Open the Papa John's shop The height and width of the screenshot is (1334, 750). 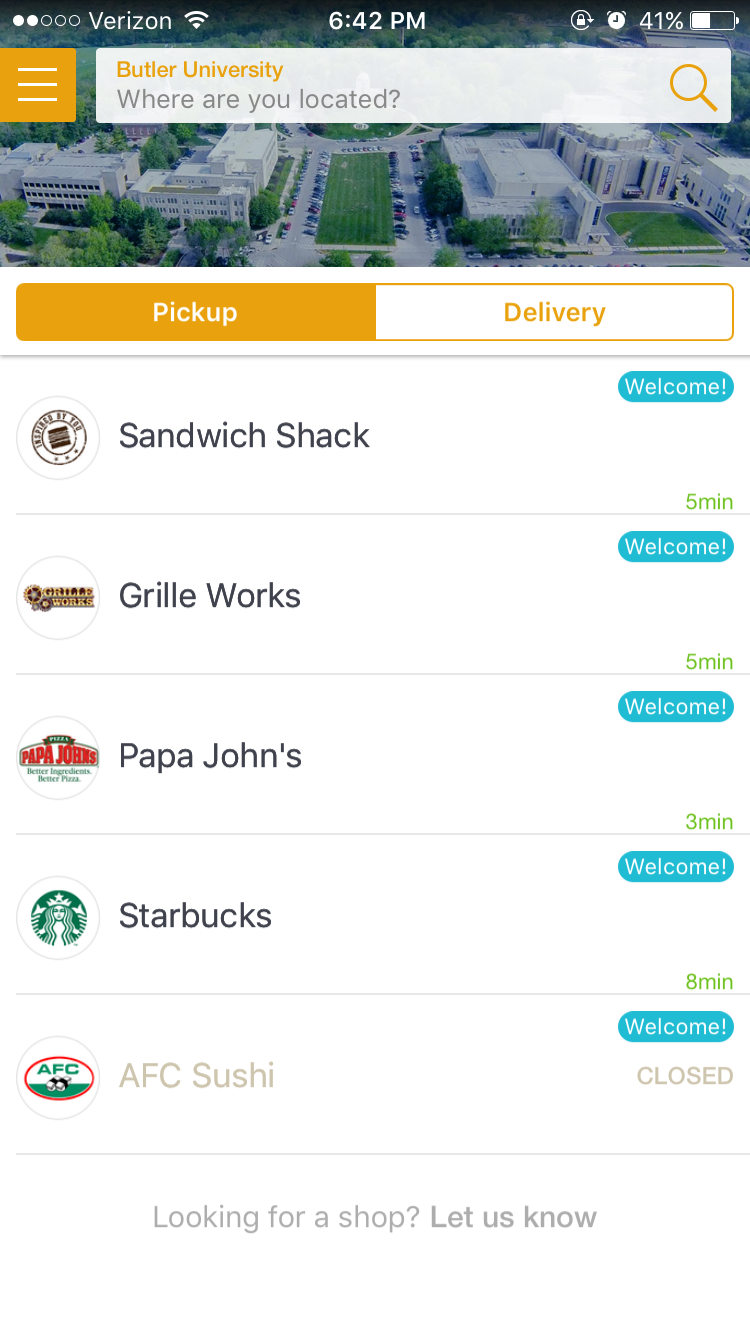(210, 756)
